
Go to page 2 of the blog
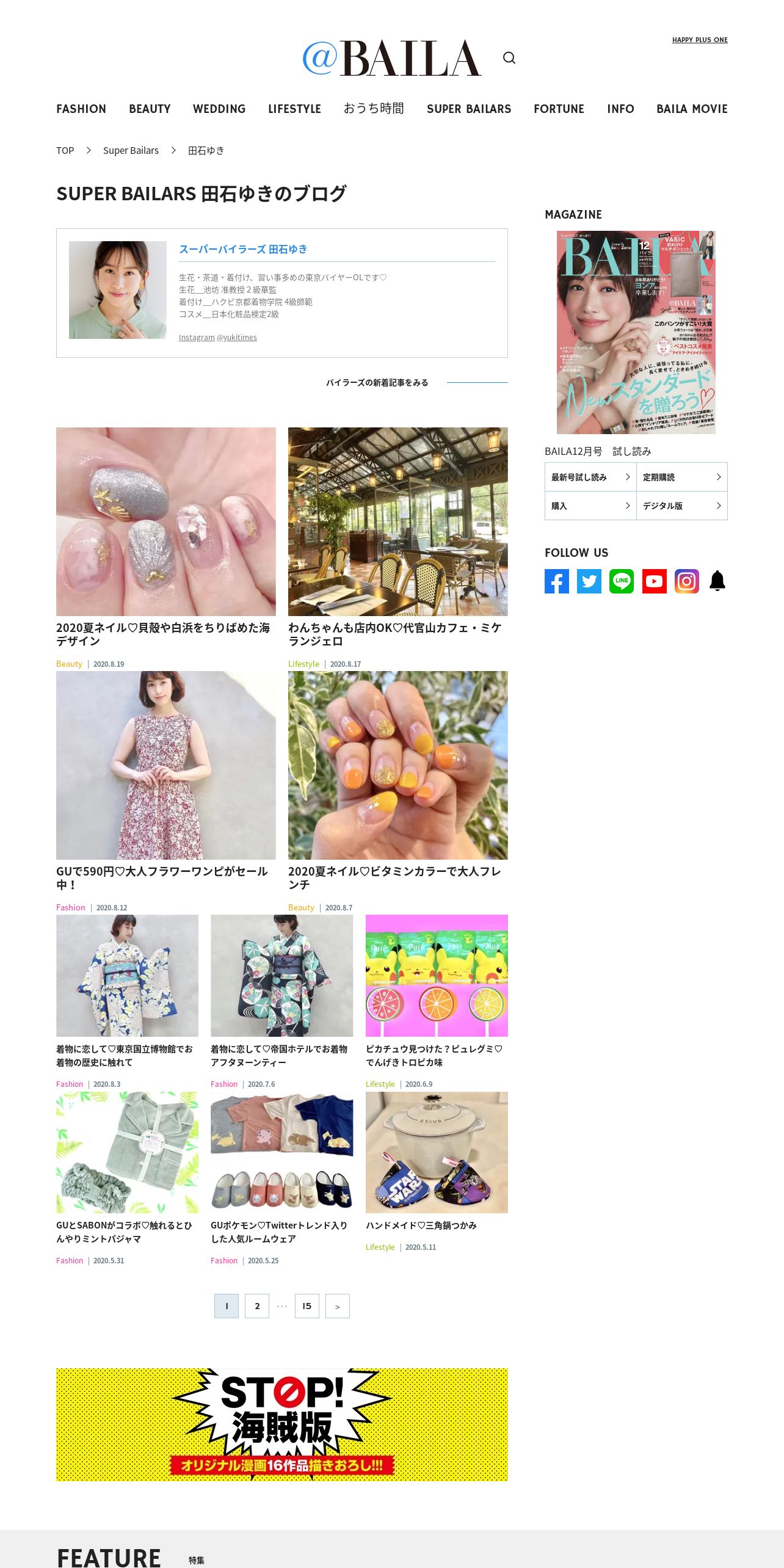[256, 1306]
